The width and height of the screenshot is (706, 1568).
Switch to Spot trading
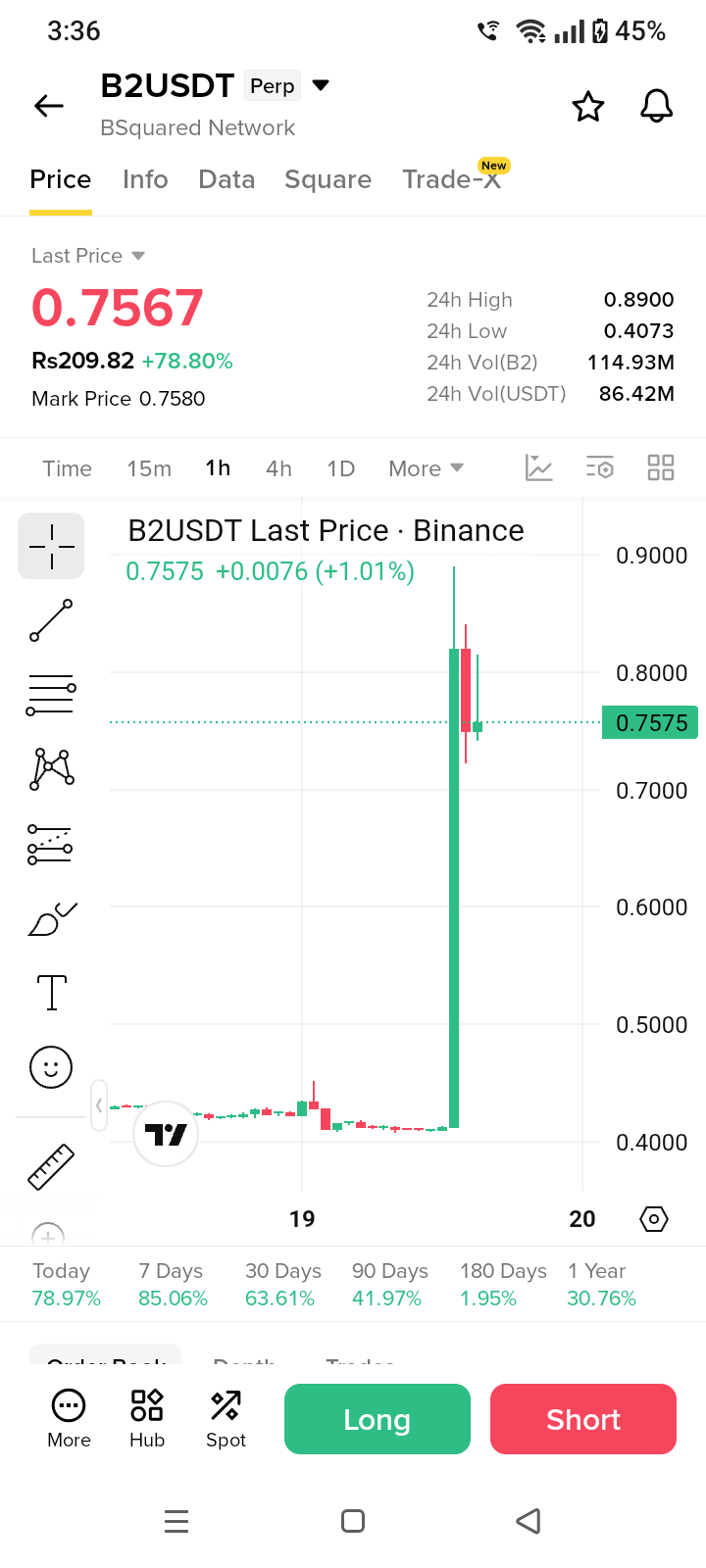pos(226,1418)
